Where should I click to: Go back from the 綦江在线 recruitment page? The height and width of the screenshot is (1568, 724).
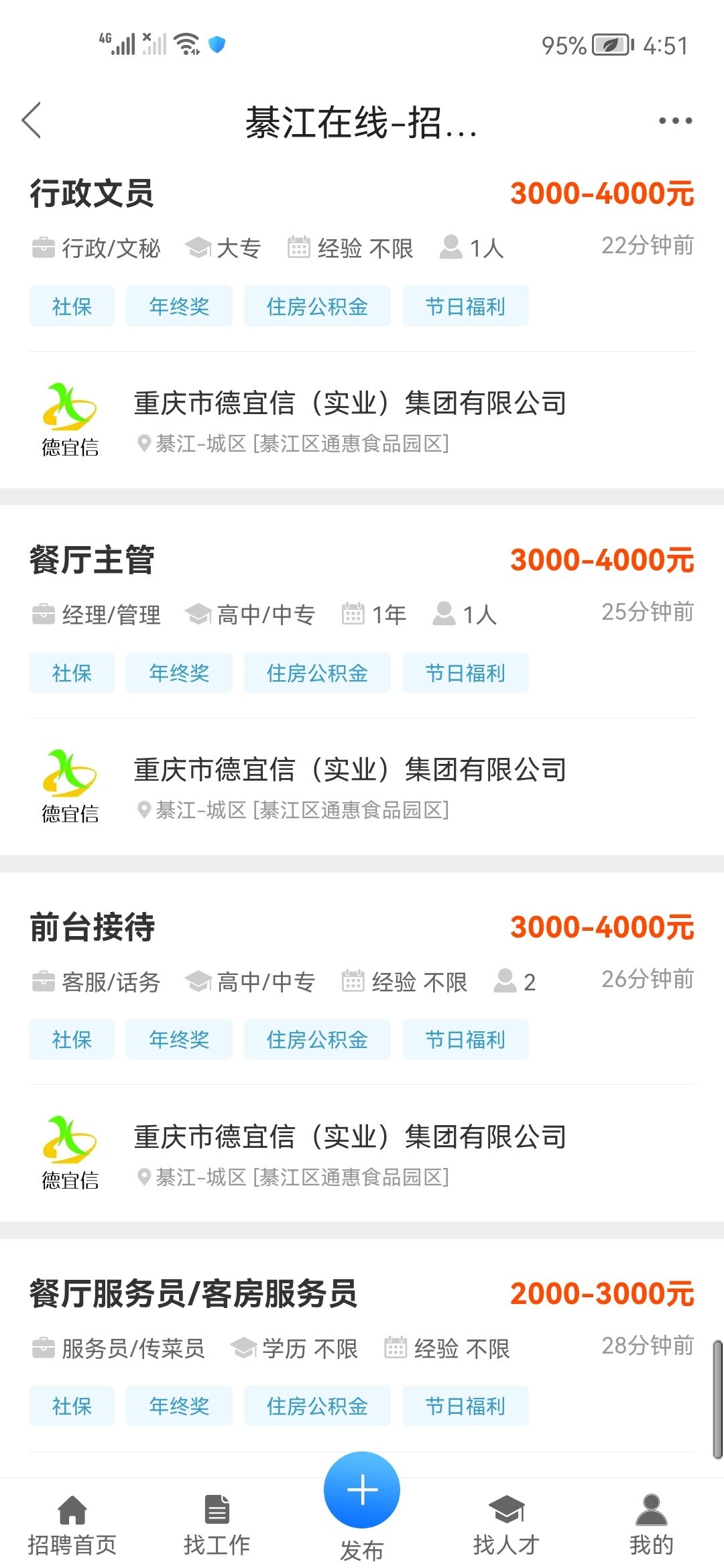click(32, 121)
